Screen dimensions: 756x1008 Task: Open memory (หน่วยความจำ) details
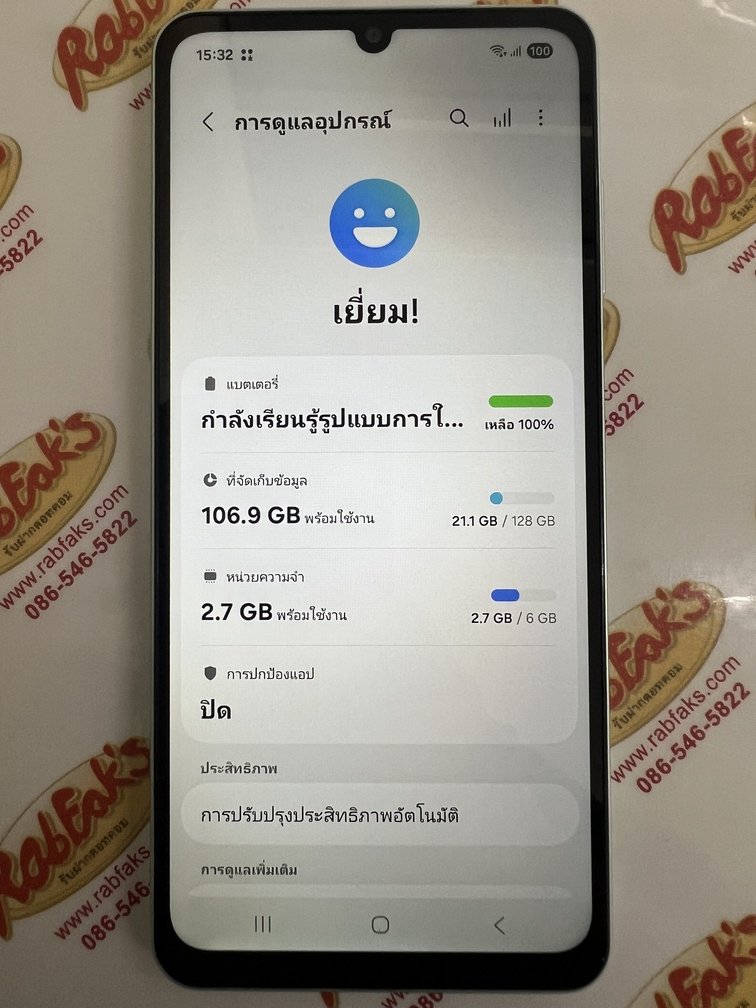coord(378,599)
